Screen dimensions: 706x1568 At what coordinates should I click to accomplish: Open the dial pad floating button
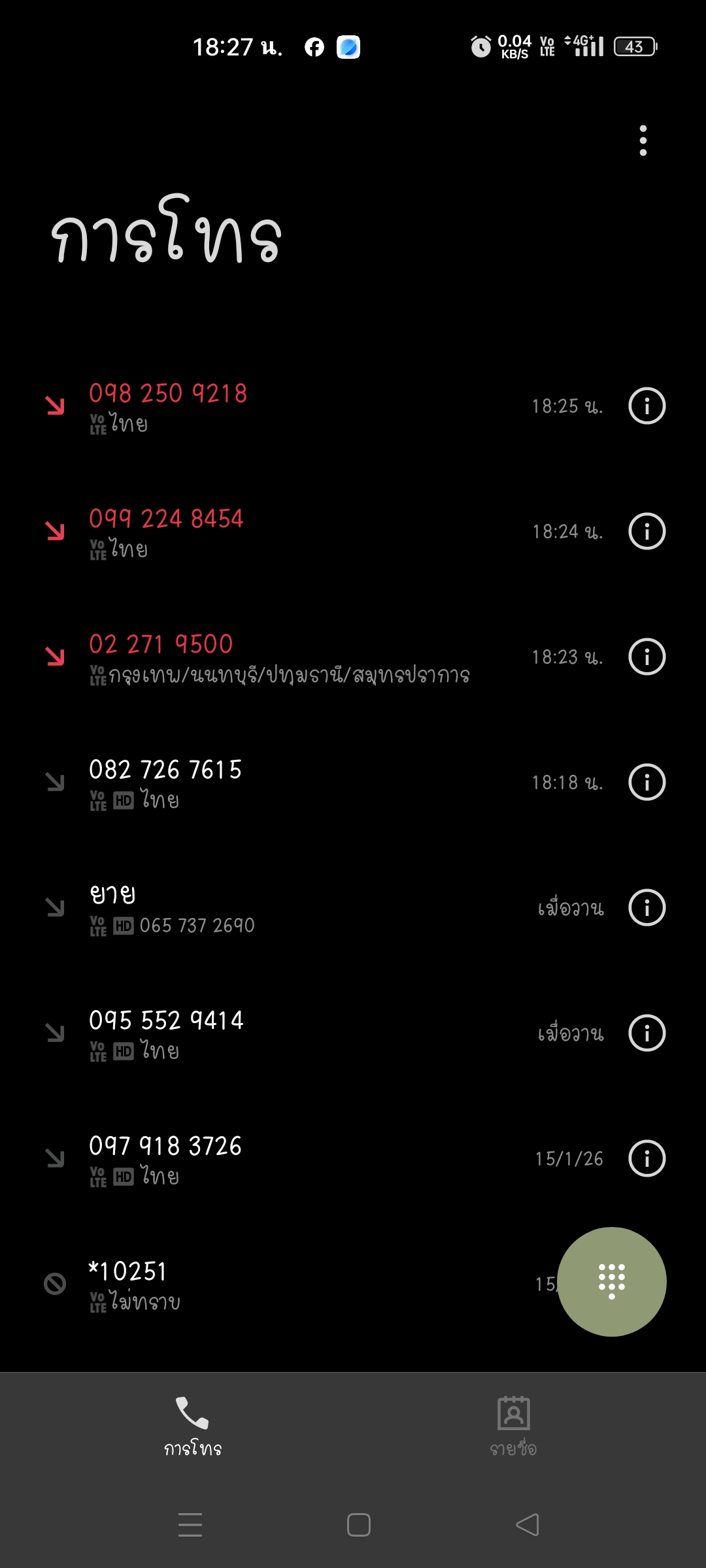[x=612, y=1281]
